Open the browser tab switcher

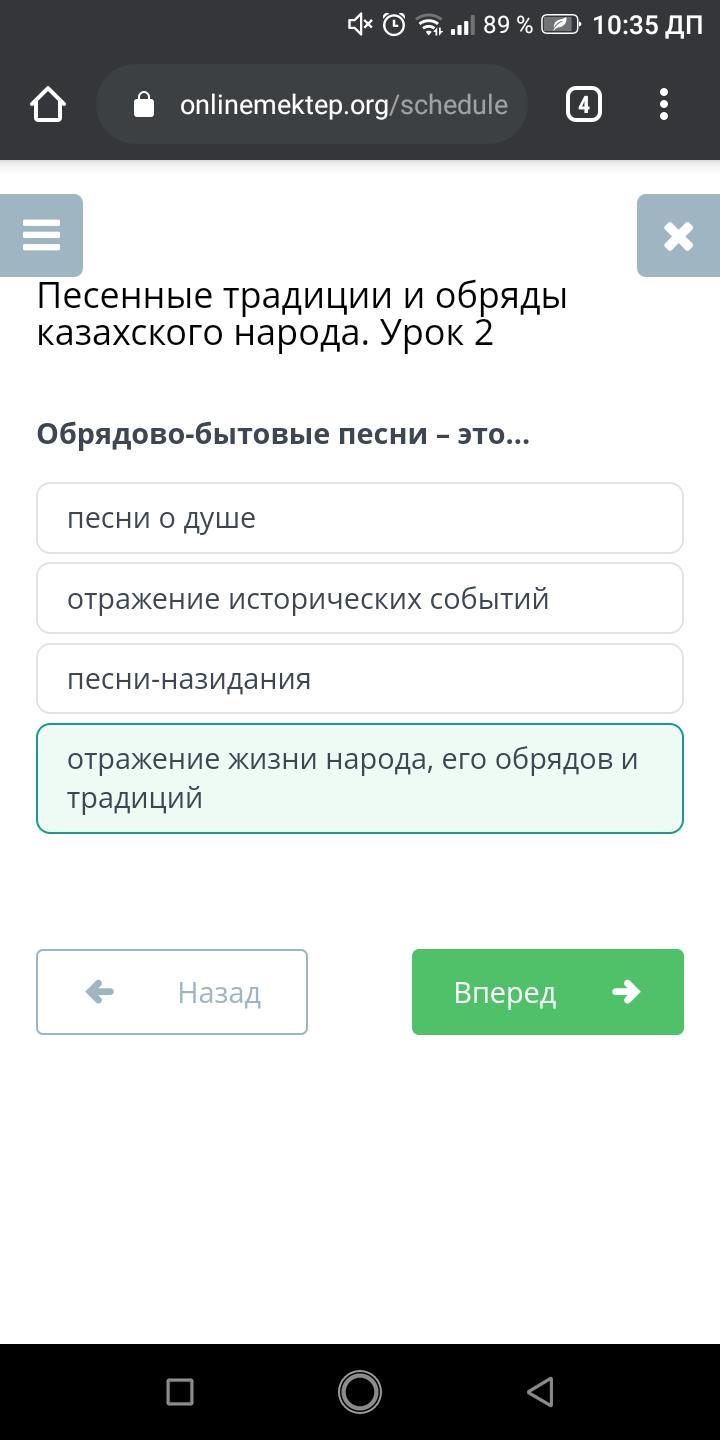click(584, 104)
